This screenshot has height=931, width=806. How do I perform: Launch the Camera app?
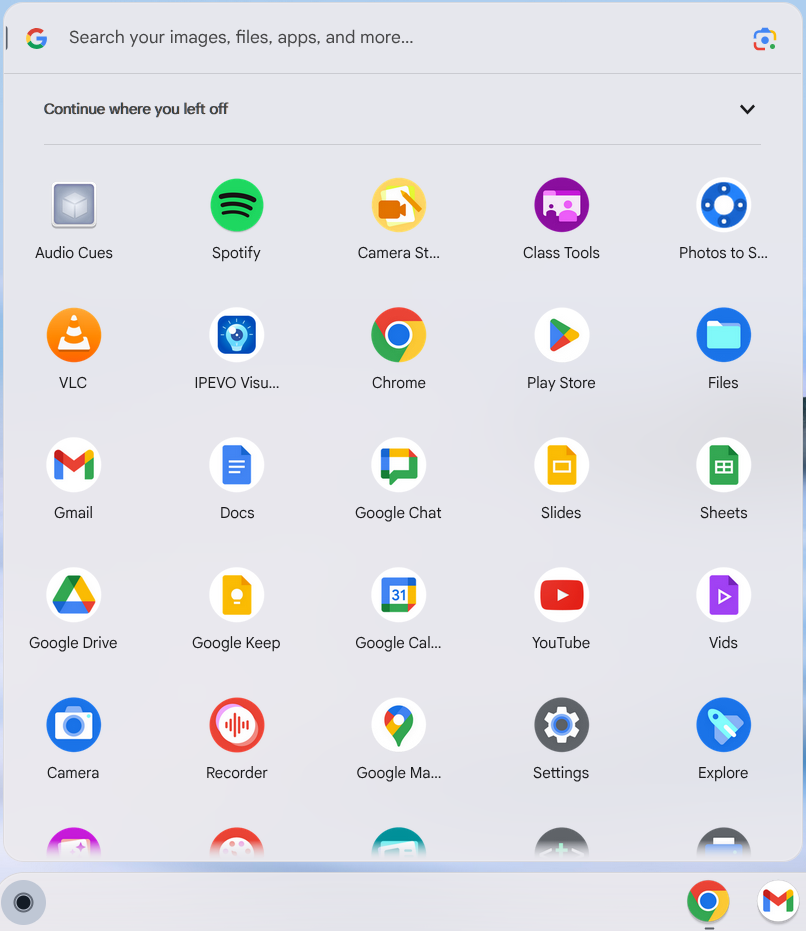(x=73, y=726)
